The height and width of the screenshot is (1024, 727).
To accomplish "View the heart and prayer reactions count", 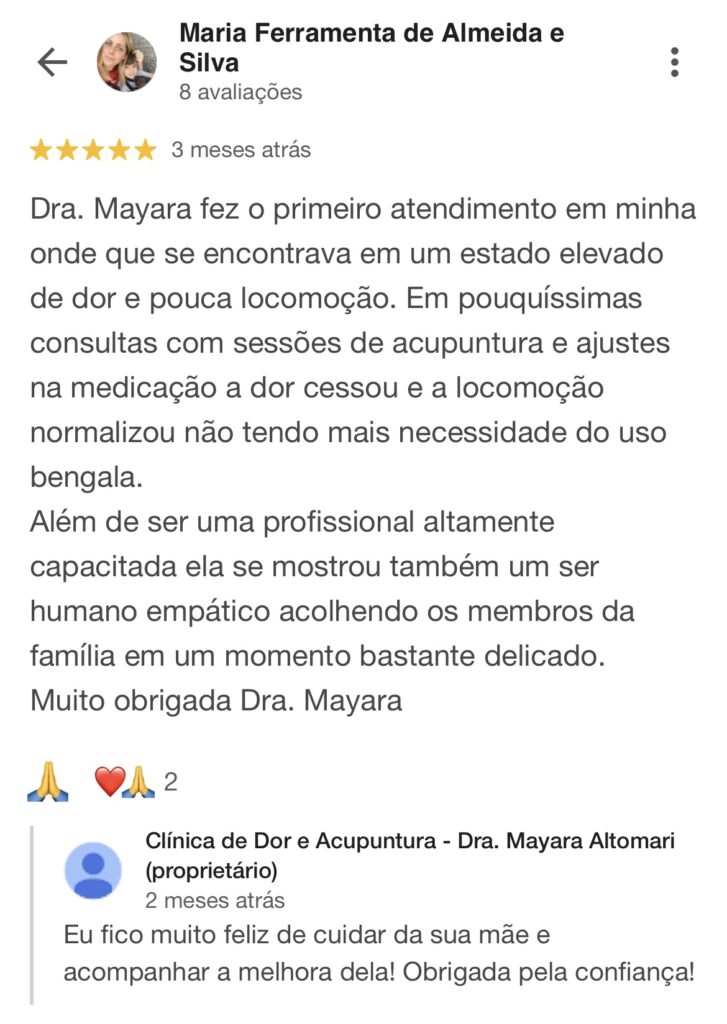I will pos(136,782).
